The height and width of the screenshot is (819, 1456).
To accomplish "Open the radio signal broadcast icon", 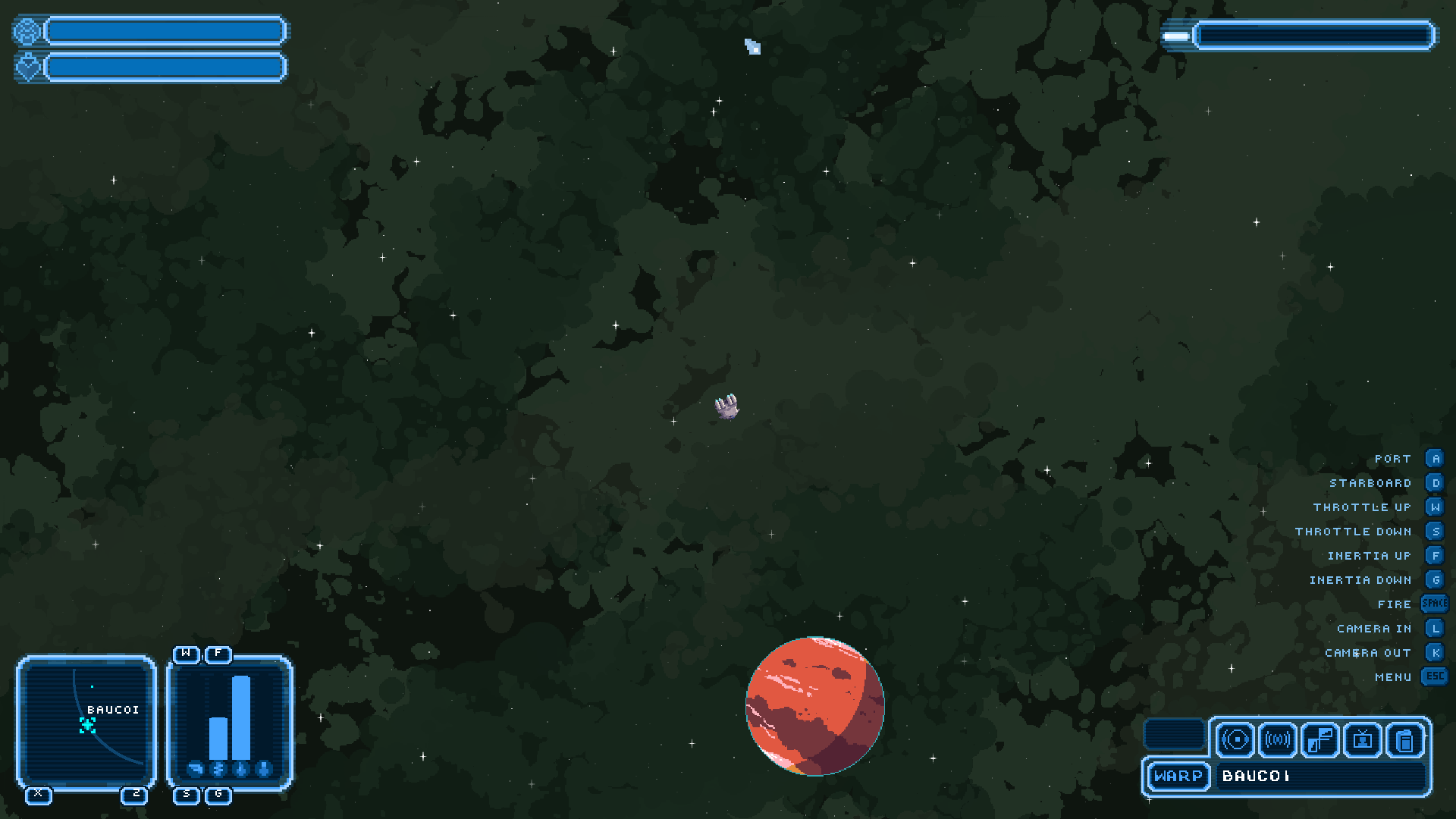I will (x=1278, y=739).
